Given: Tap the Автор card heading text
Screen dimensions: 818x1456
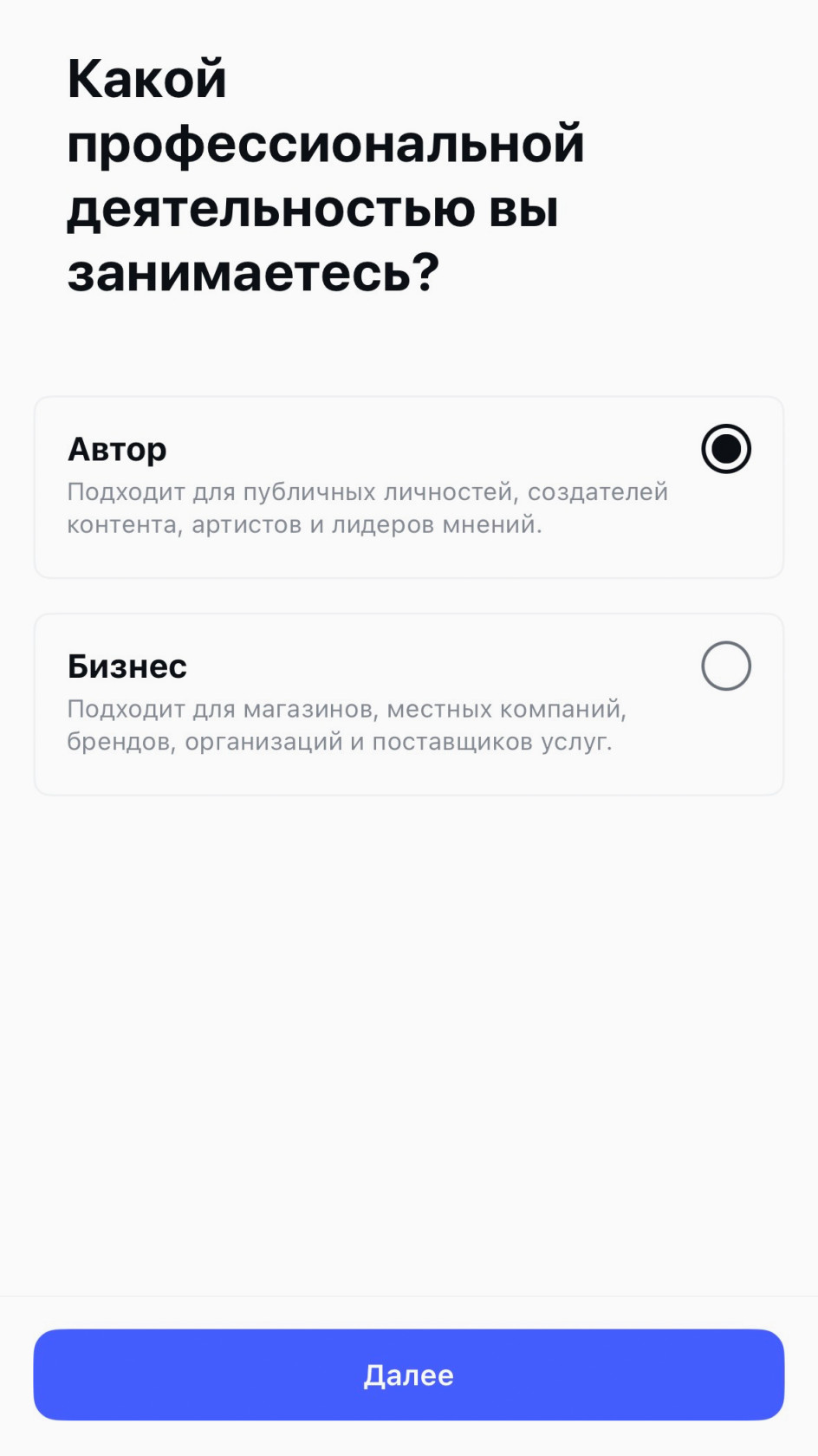Looking at the screenshot, I should pos(117,449).
